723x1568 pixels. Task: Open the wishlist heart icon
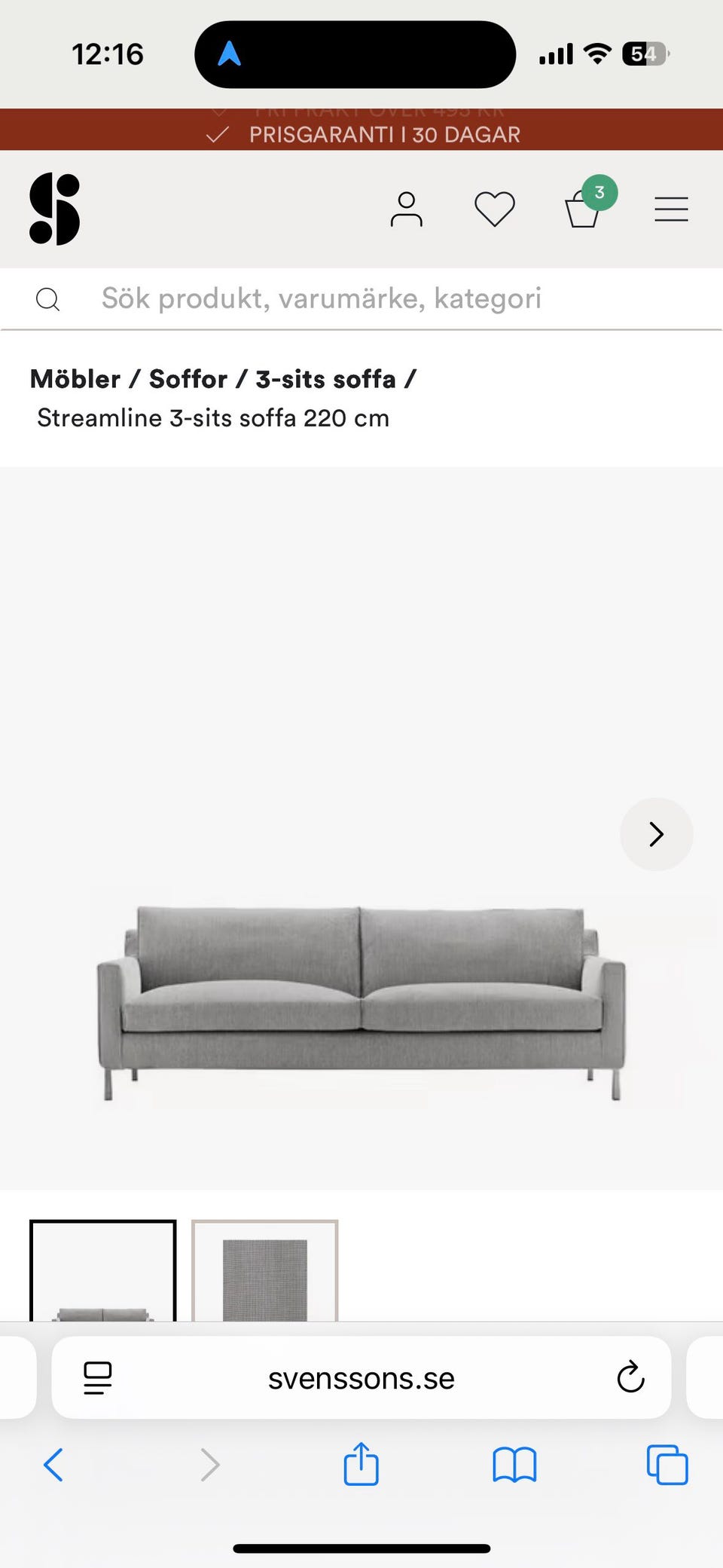click(x=494, y=209)
